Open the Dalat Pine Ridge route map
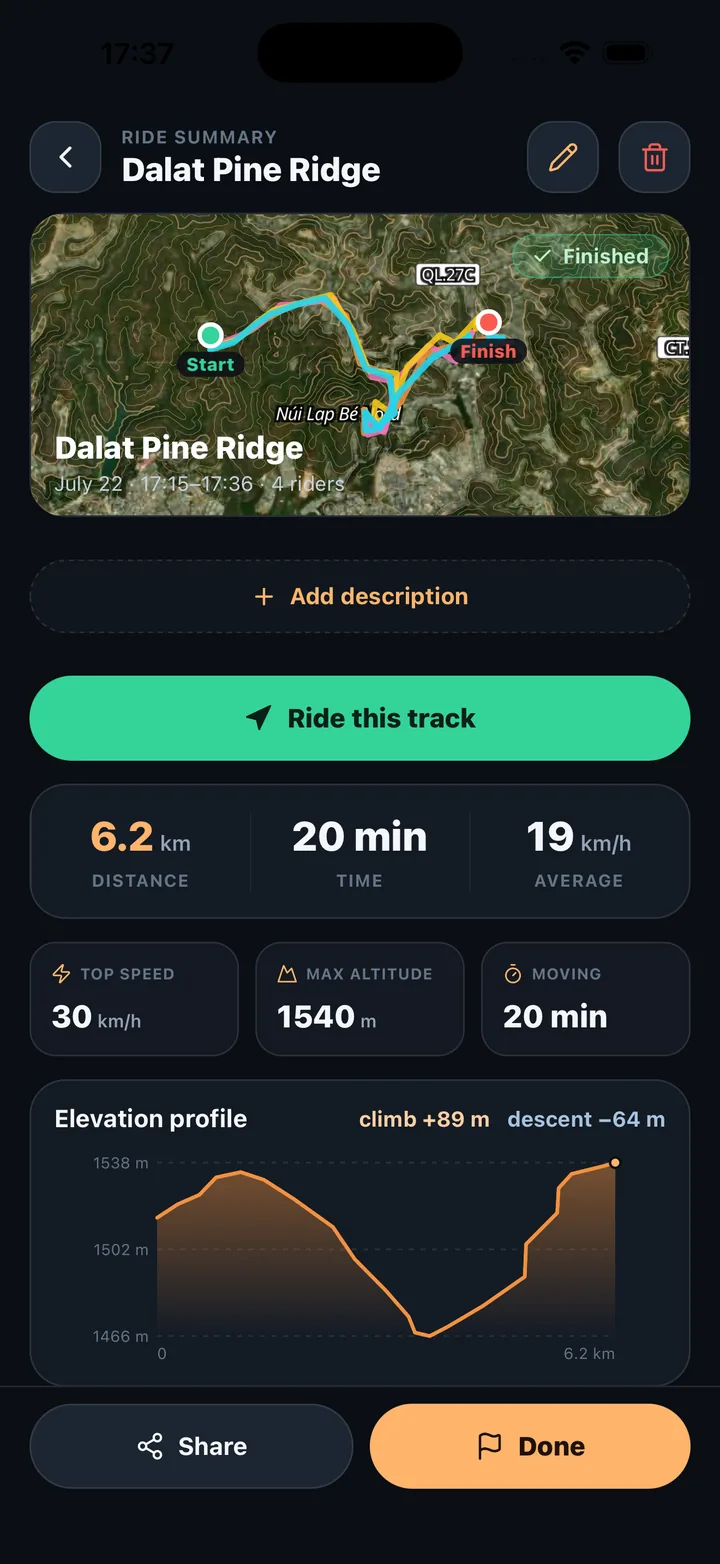This screenshot has width=720, height=1564. click(x=360, y=365)
